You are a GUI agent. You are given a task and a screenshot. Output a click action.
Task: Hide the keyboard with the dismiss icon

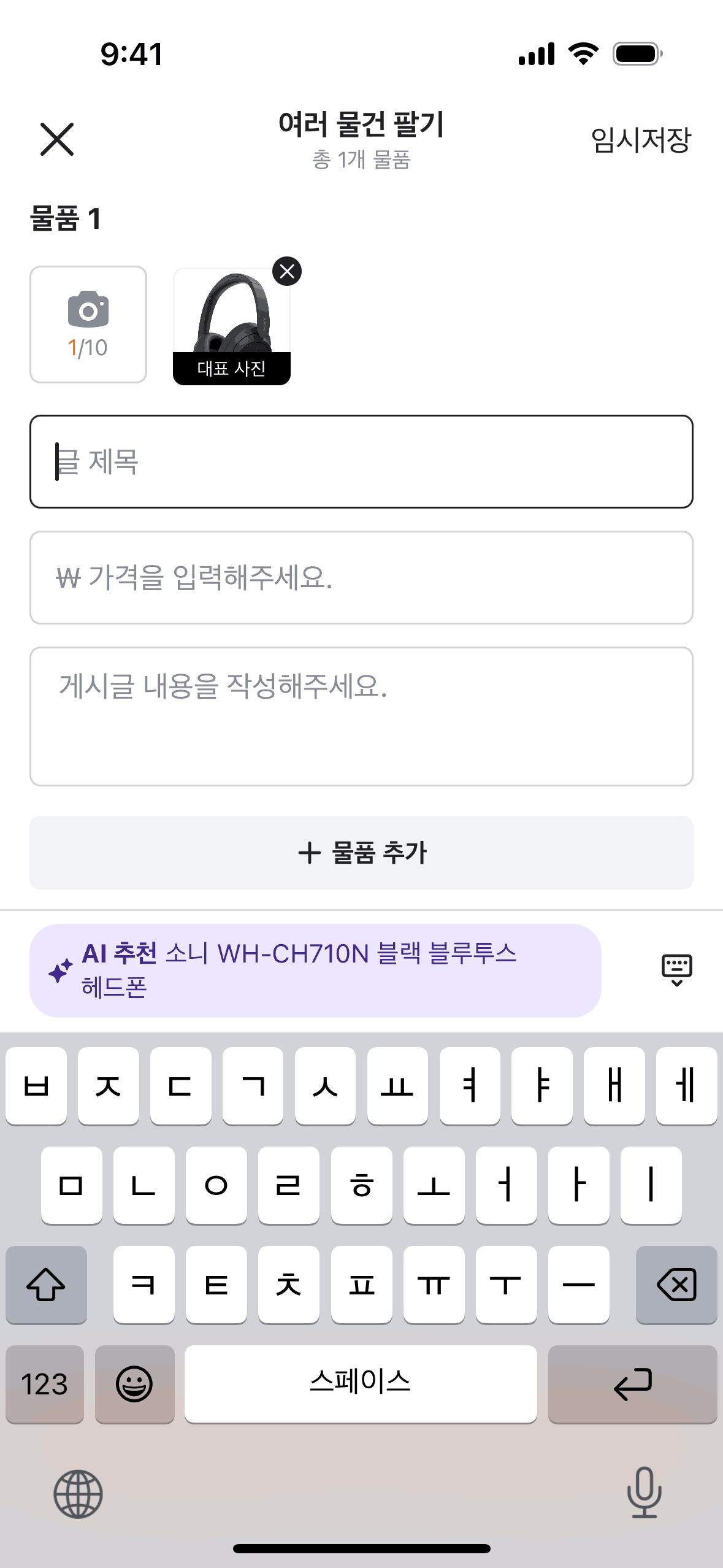(x=676, y=970)
